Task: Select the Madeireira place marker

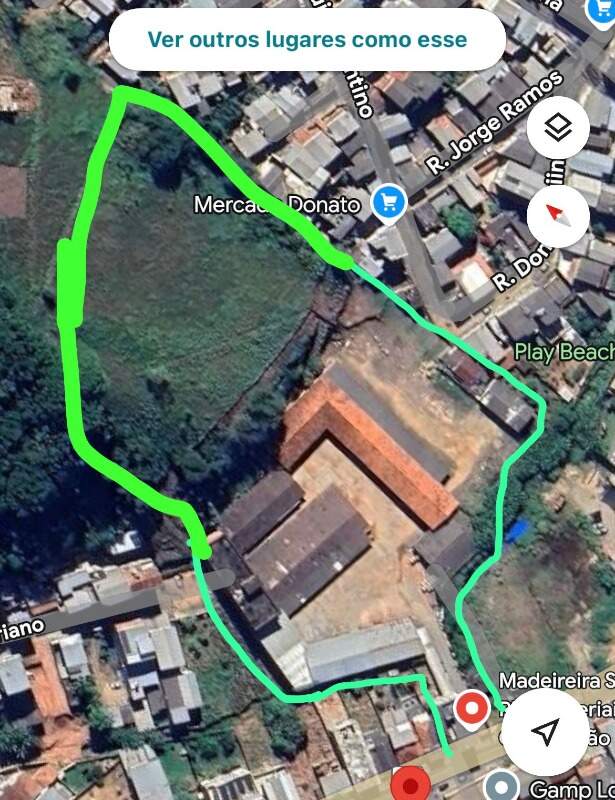Action: (469, 709)
